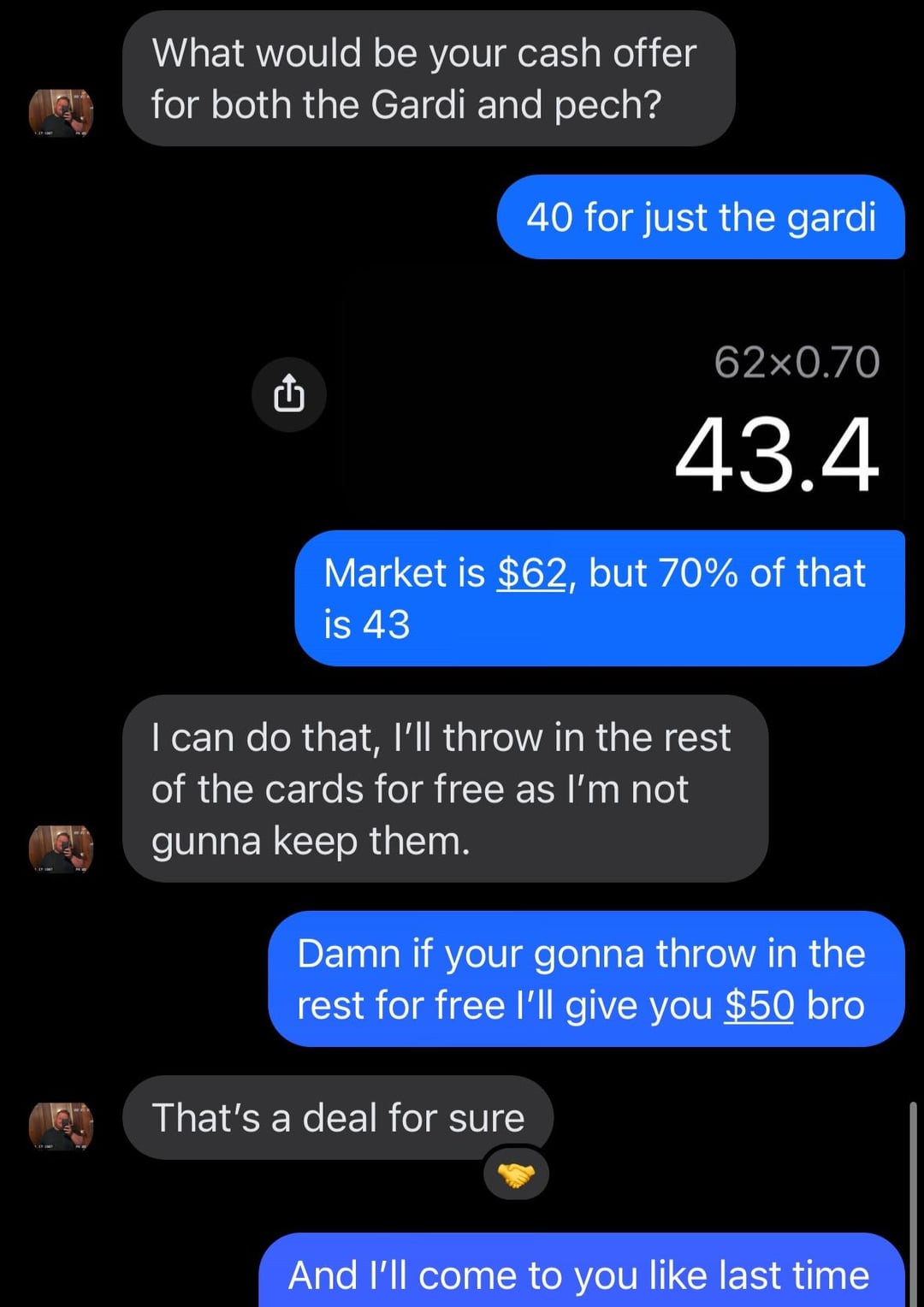
Task: Share the calculator screenshot image
Action: [288, 394]
